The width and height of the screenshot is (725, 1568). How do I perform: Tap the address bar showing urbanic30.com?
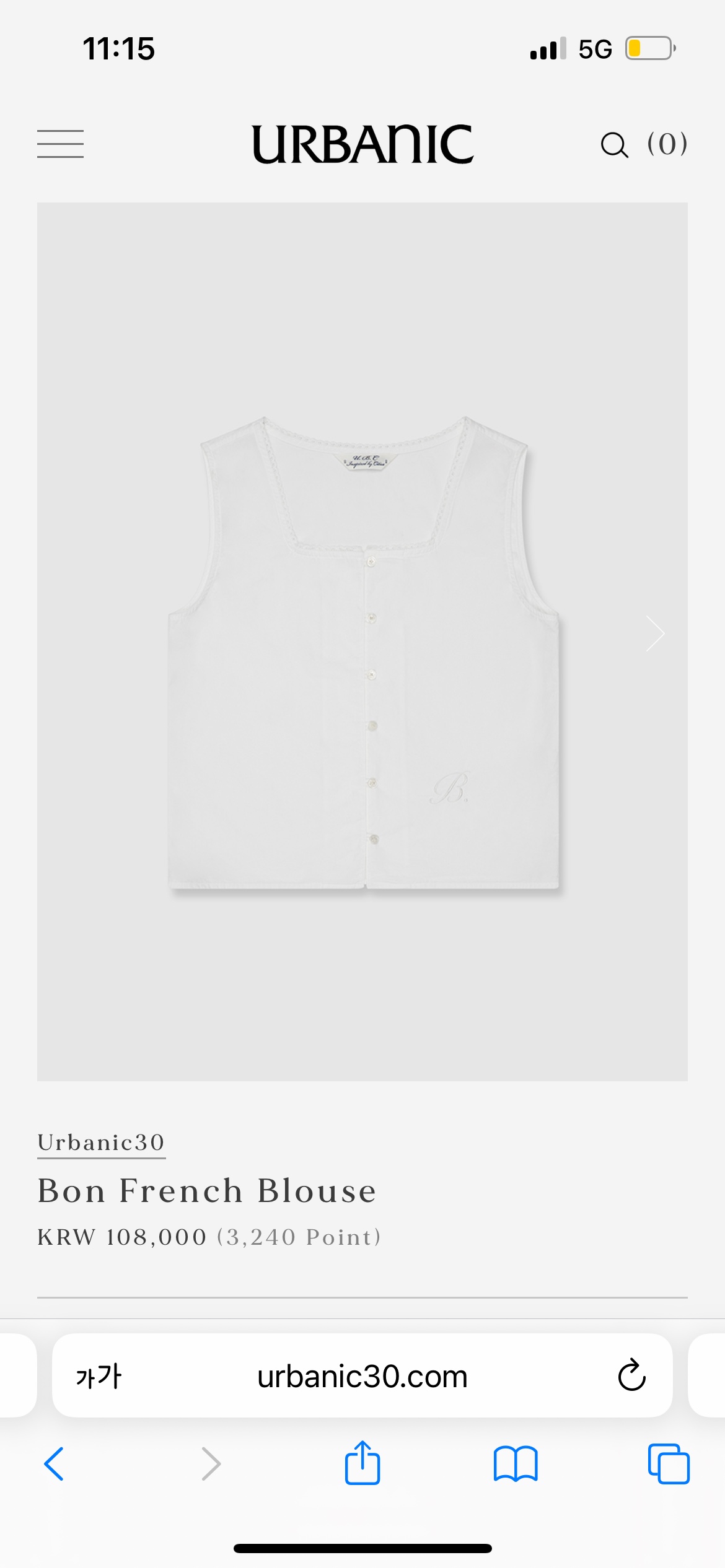coord(362,1378)
